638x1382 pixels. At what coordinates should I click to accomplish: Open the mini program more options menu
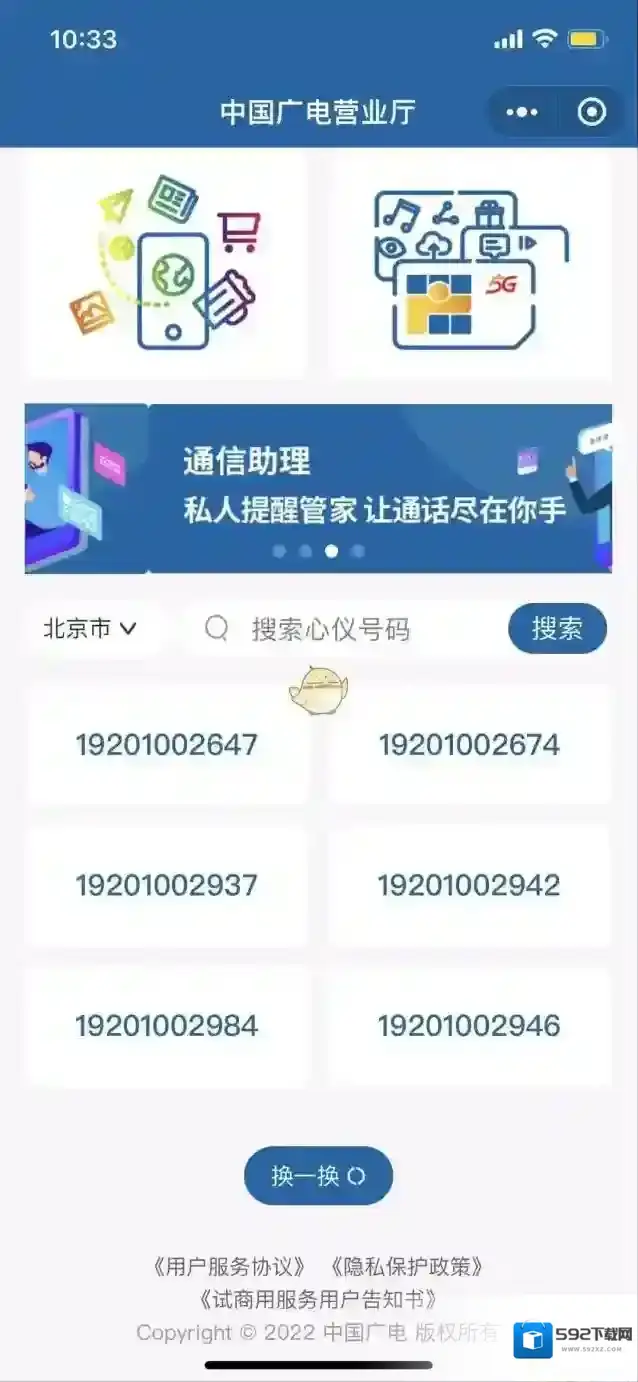522,112
